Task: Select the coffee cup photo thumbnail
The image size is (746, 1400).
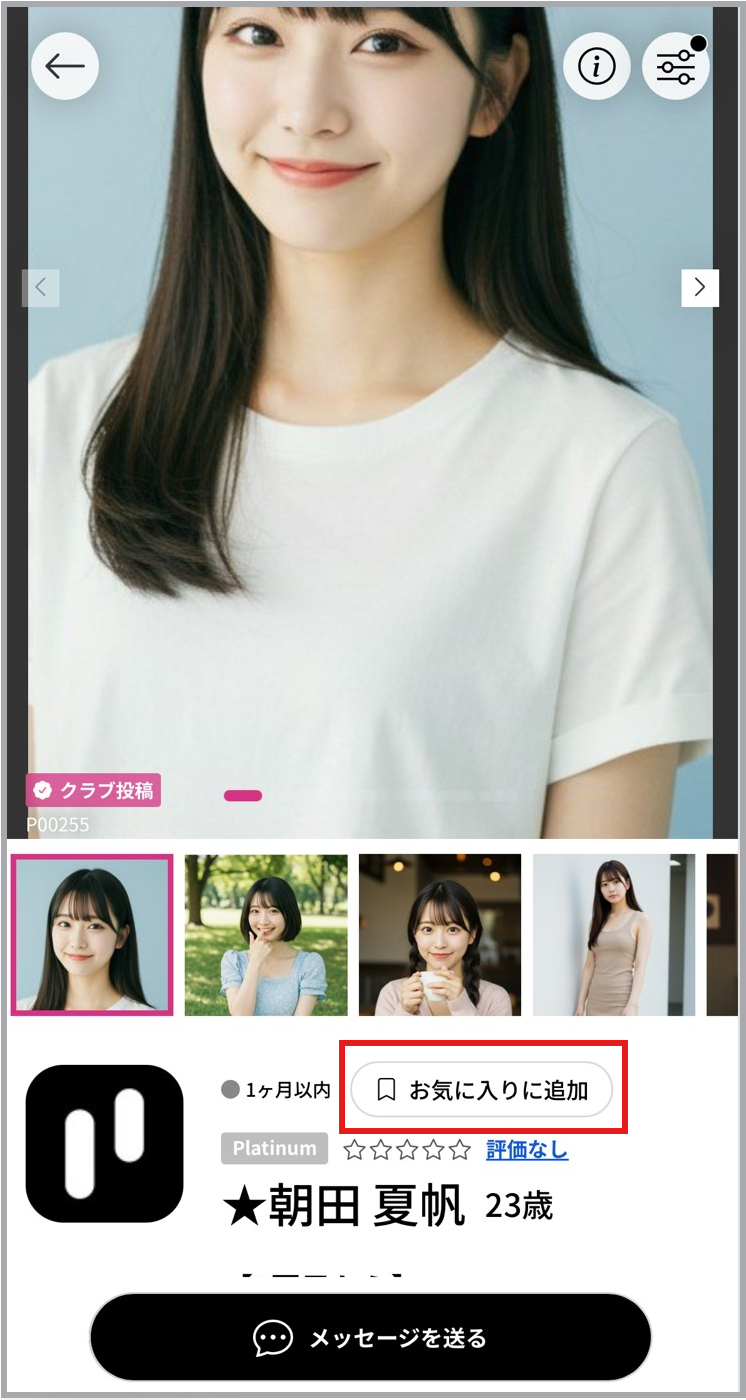Action: 440,935
